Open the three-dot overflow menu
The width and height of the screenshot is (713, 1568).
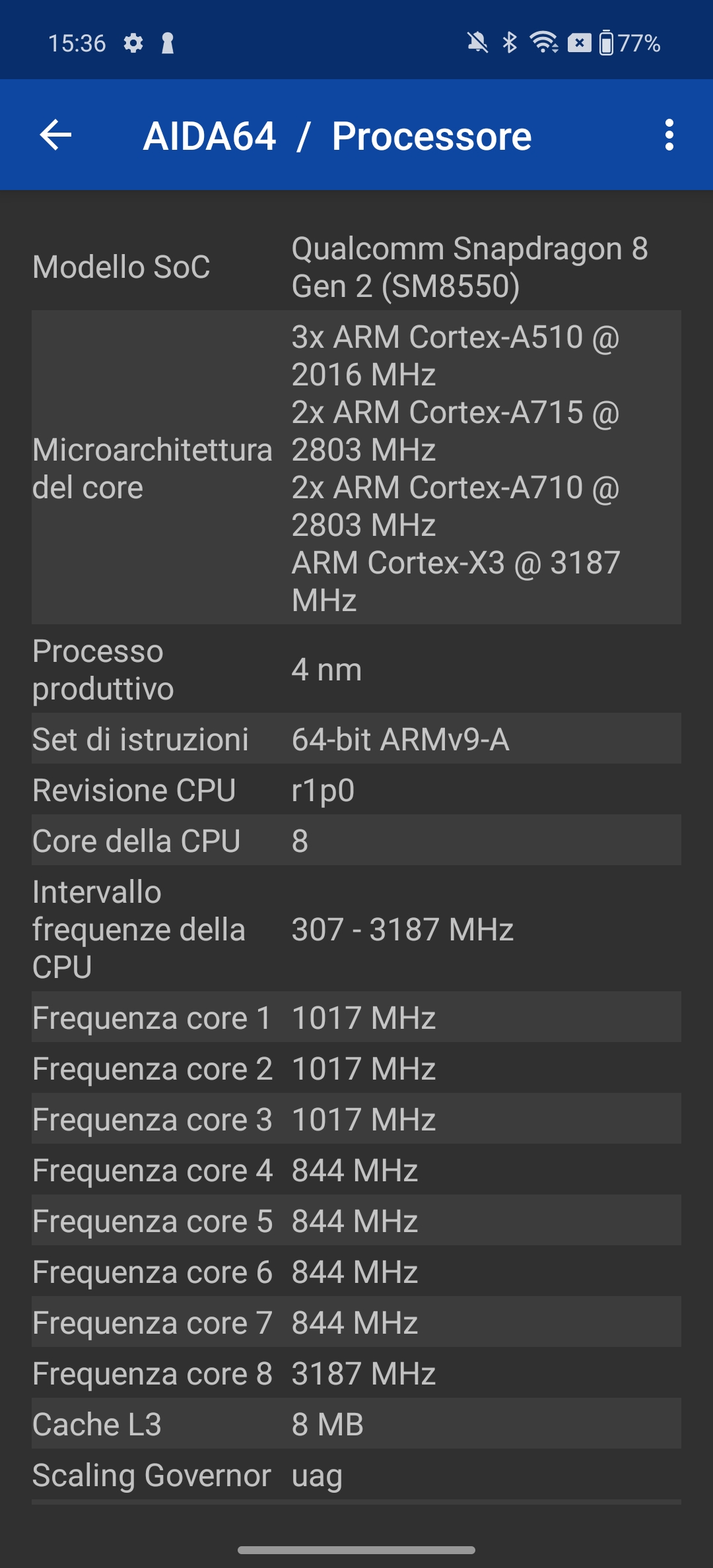click(669, 135)
